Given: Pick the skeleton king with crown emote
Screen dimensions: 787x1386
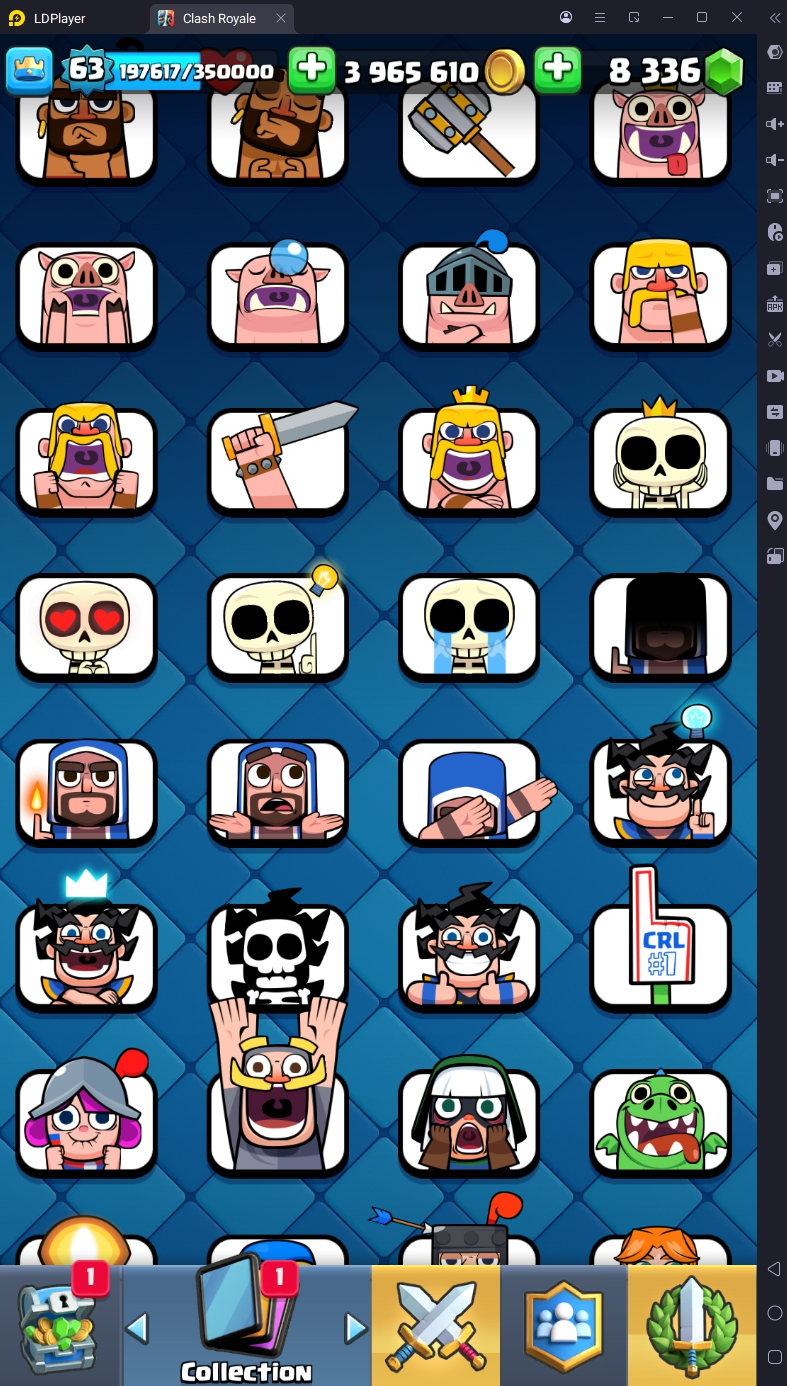Looking at the screenshot, I should (x=660, y=460).
